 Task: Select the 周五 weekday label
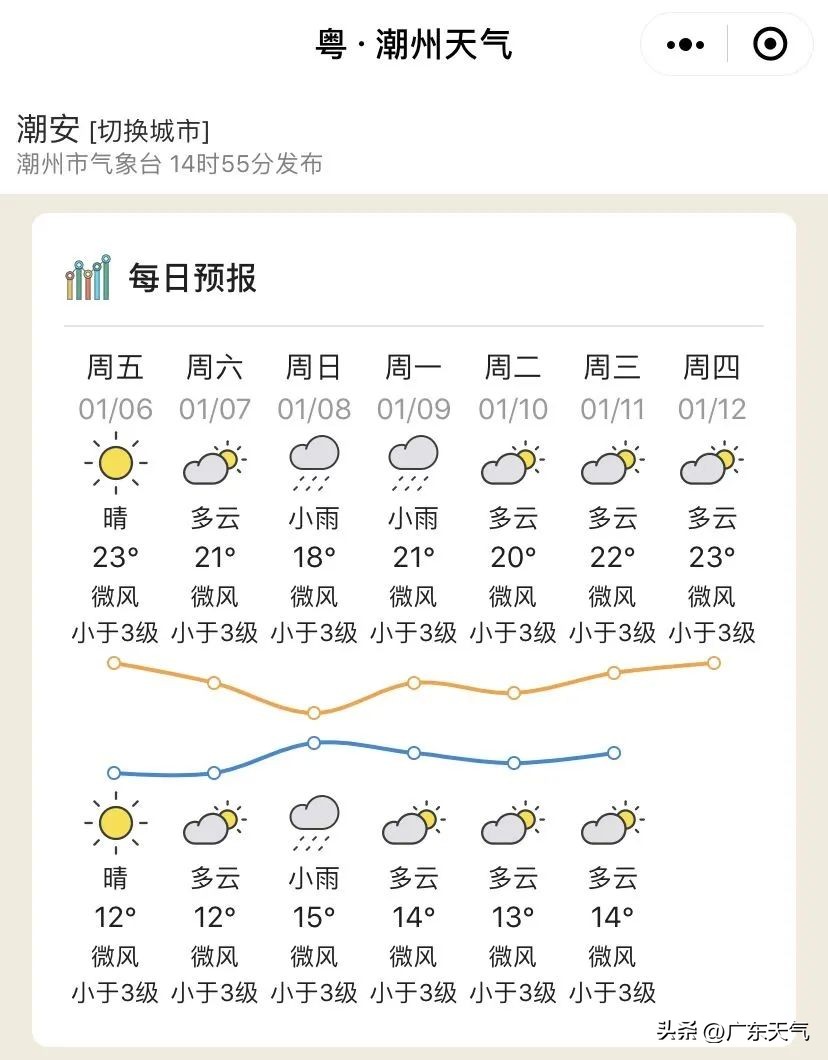tap(115, 367)
